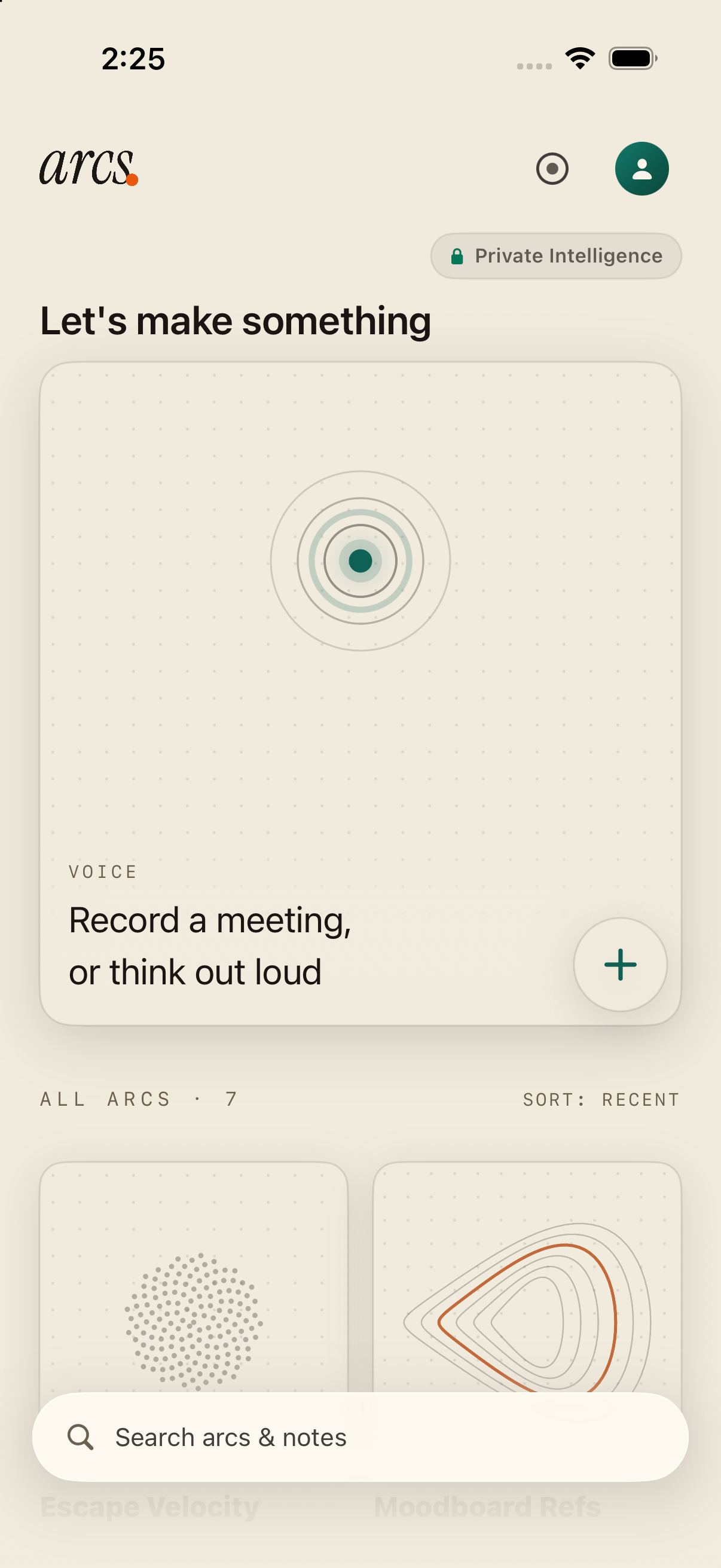721x1568 pixels.
Task: Tap the record target icon in the header
Action: pyautogui.click(x=552, y=169)
